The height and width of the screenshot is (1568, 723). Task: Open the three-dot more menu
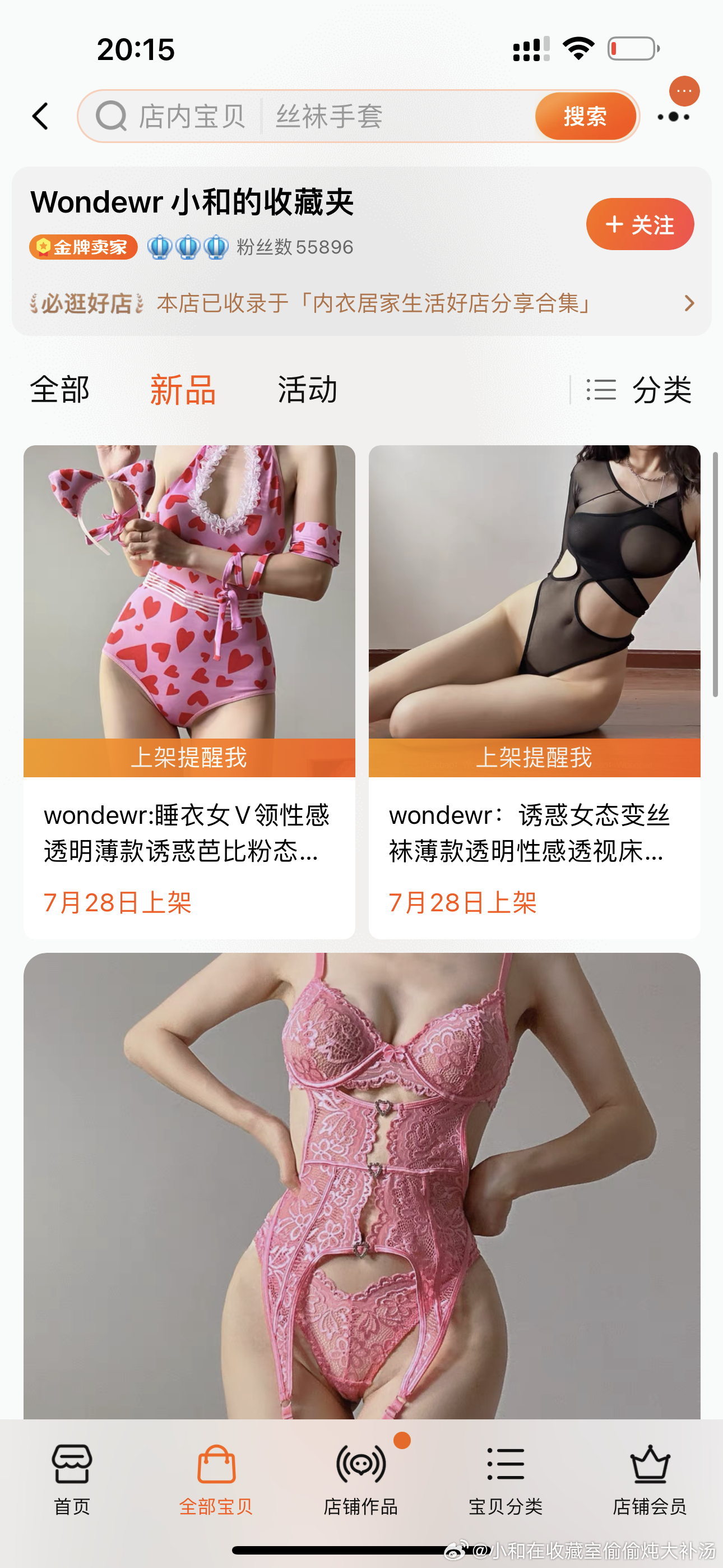(x=673, y=116)
